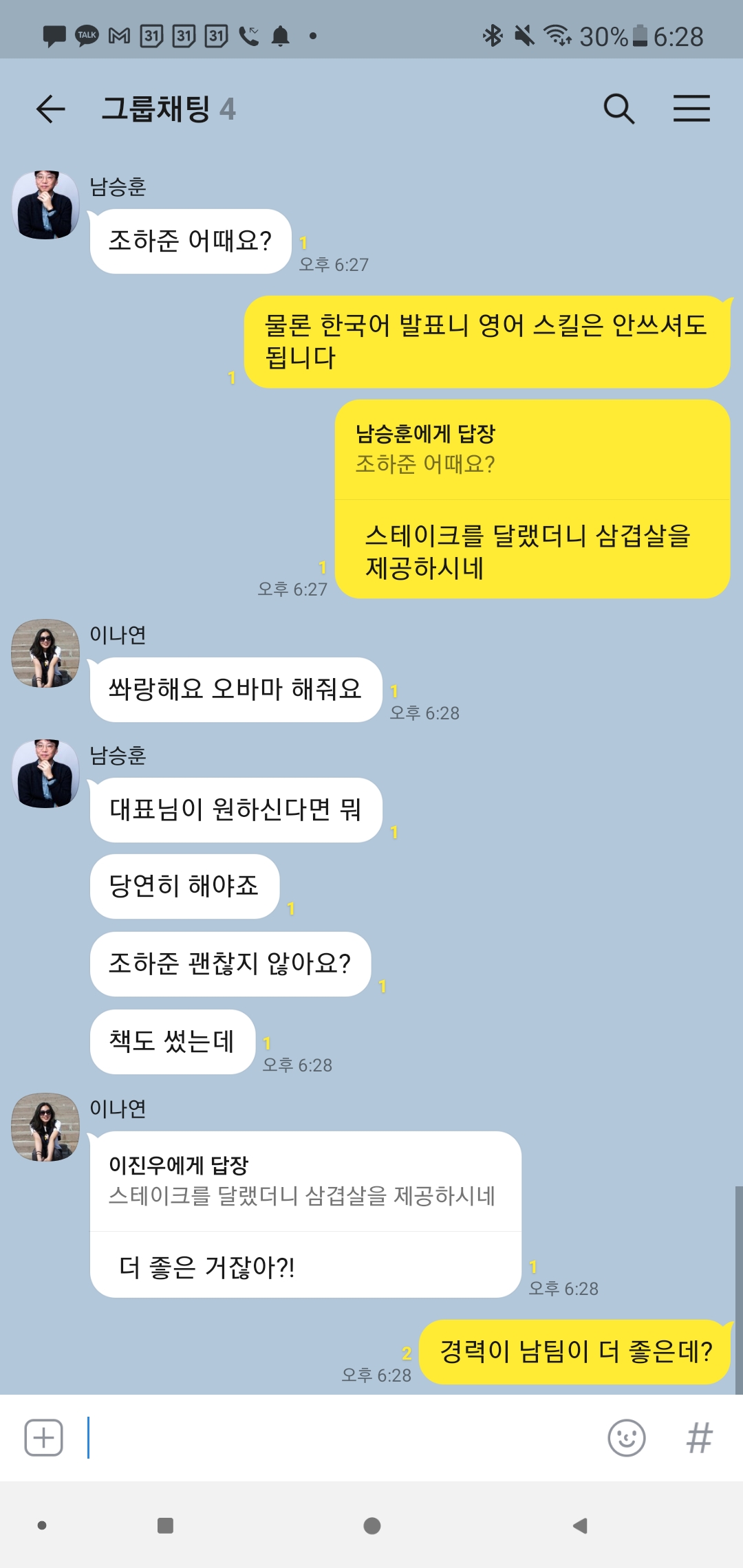View 남승훈's profile picture at top
This screenshot has width=743, height=1568.
(x=45, y=205)
